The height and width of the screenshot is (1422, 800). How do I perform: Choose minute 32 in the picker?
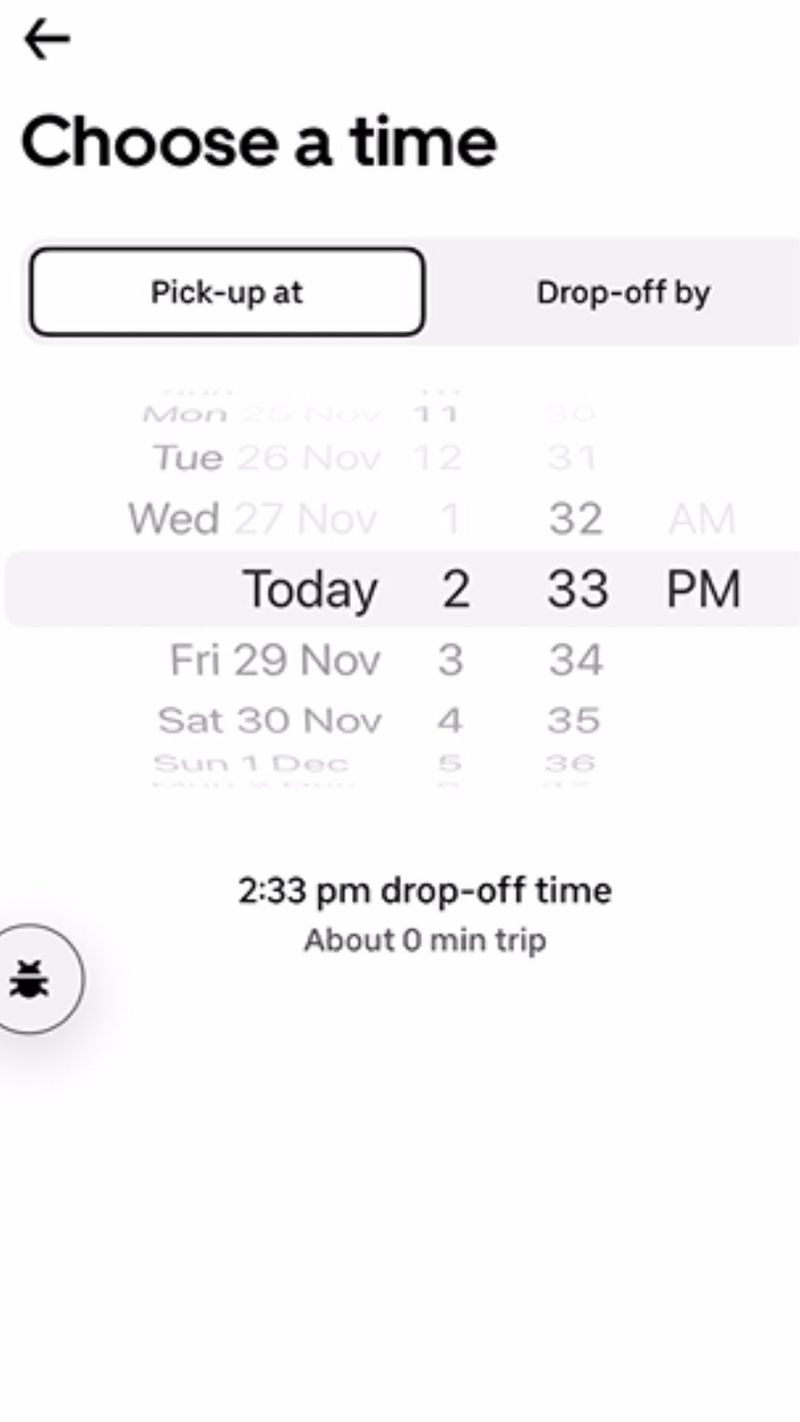pyautogui.click(x=578, y=518)
